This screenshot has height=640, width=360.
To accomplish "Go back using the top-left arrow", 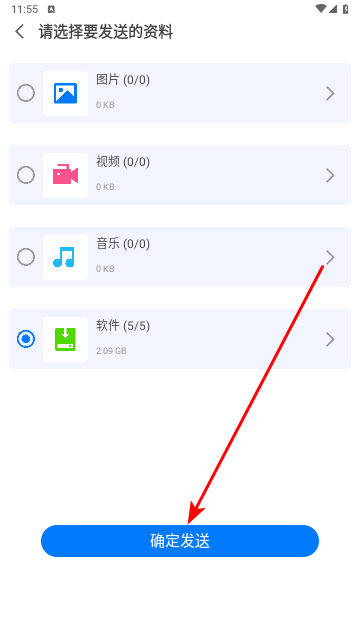I will click(20, 31).
